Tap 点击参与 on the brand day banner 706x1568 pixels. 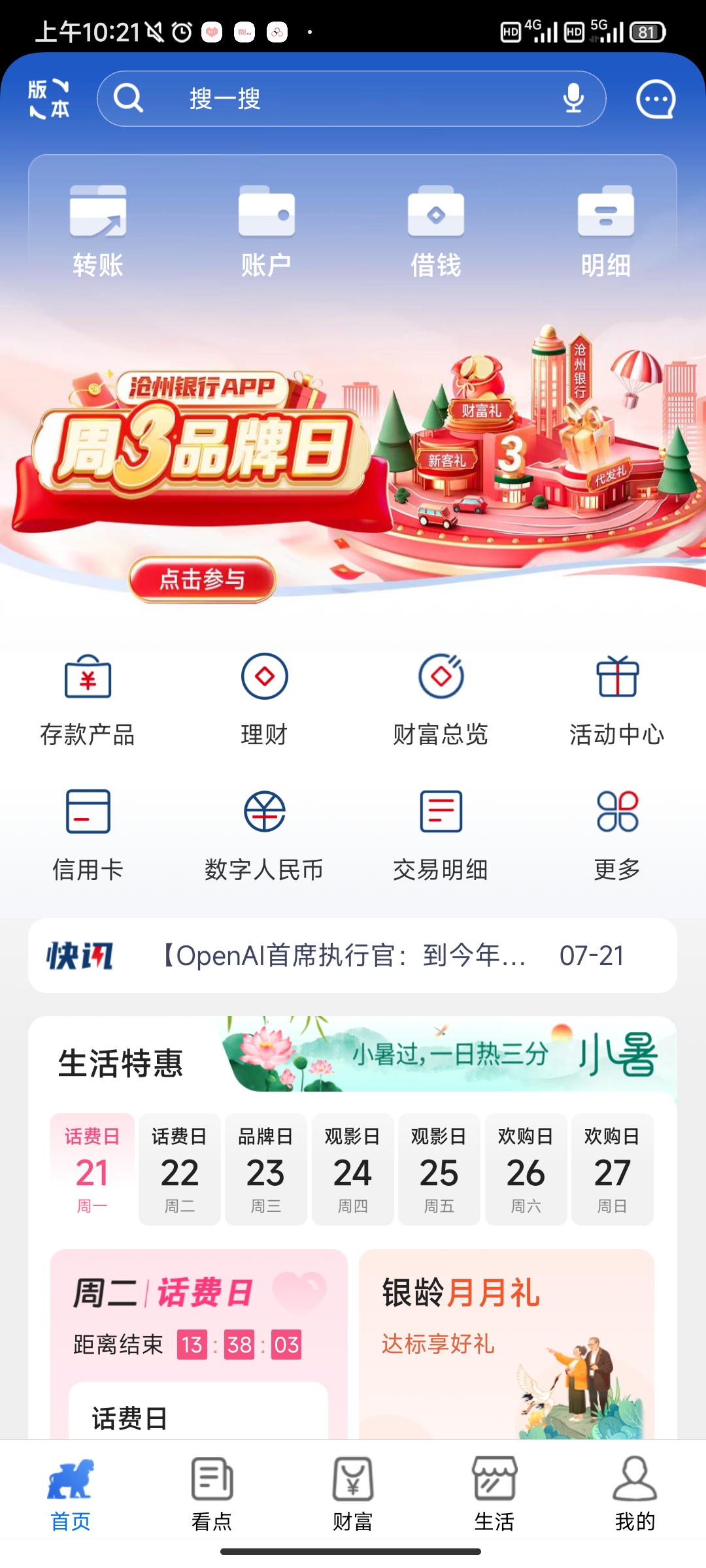pyautogui.click(x=203, y=579)
